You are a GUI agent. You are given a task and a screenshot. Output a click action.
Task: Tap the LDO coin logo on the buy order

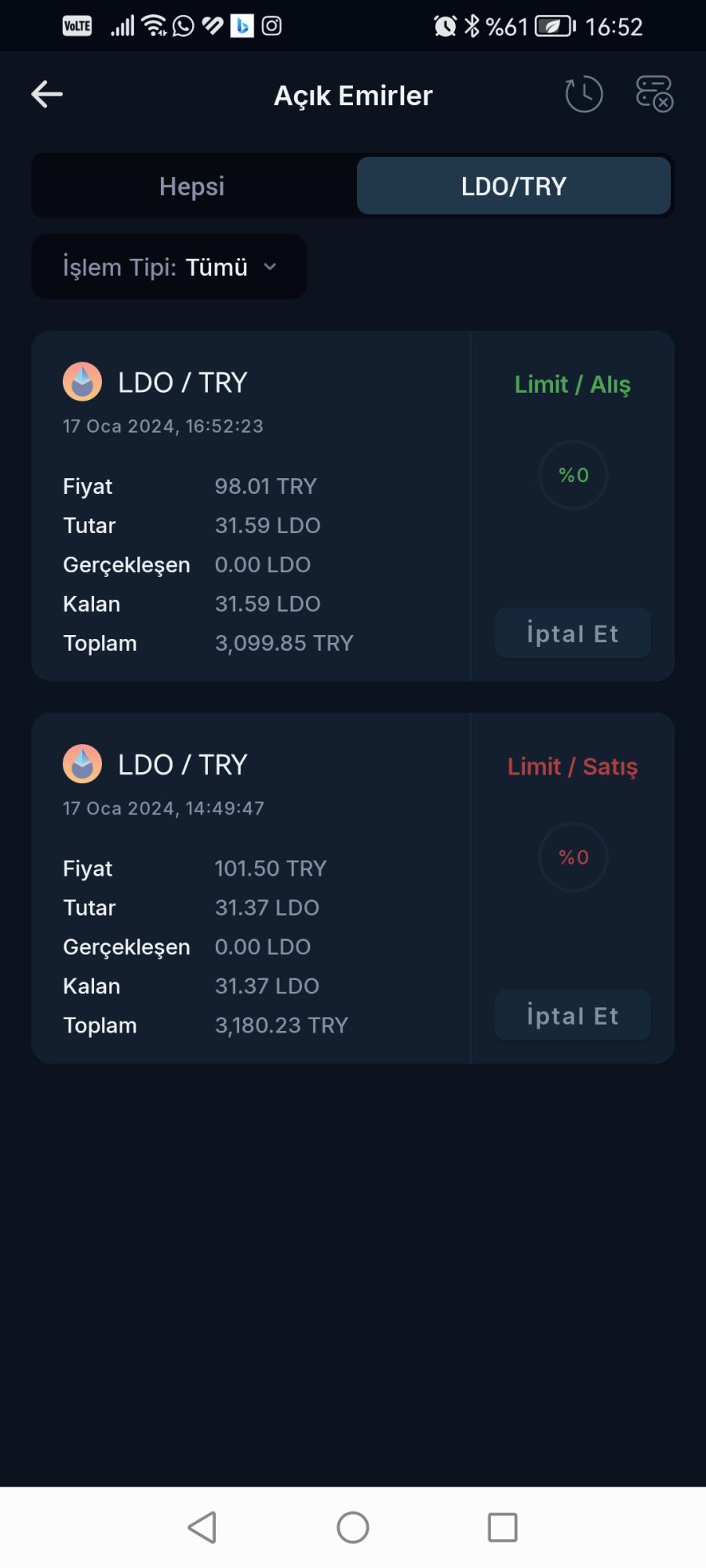(x=82, y=382)
